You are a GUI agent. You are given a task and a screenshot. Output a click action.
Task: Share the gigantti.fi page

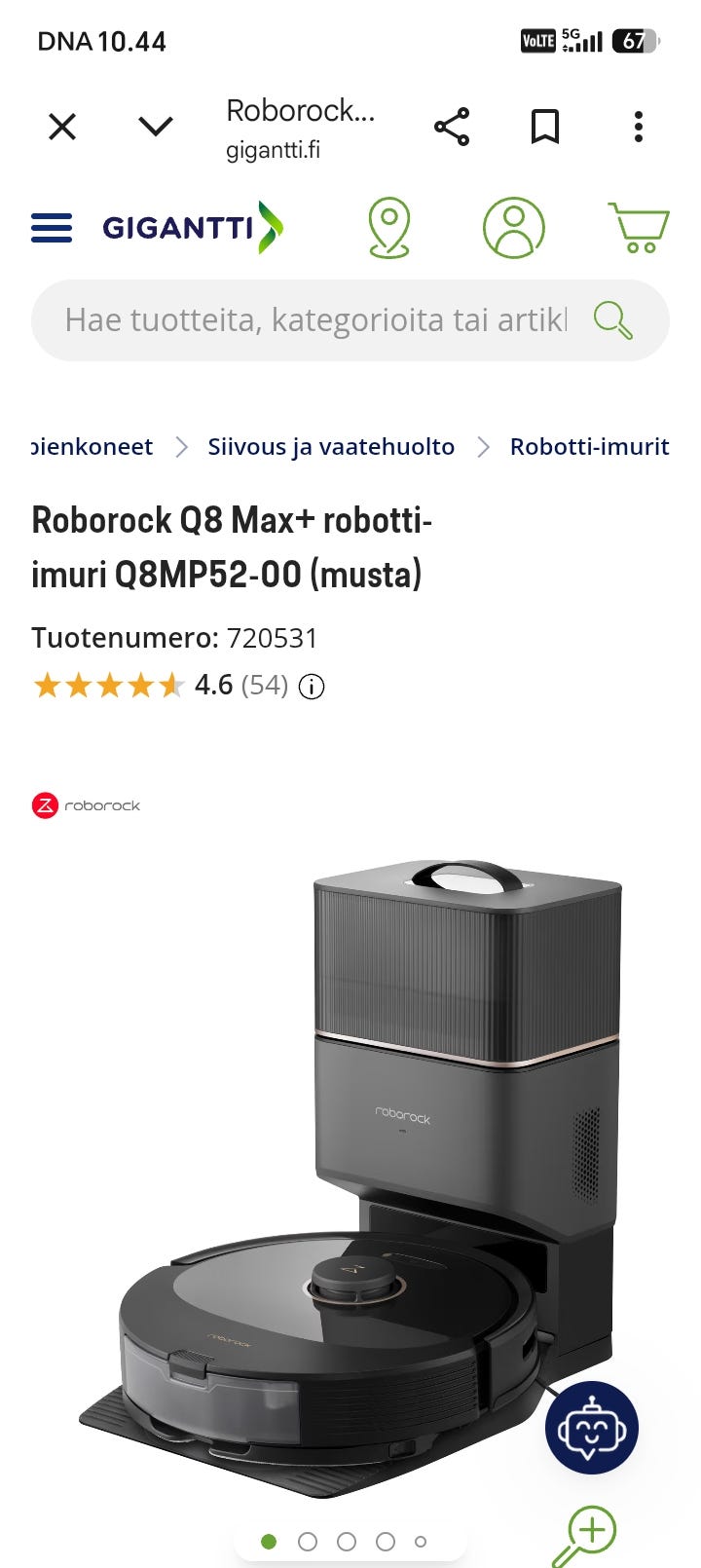coord(452,127)
